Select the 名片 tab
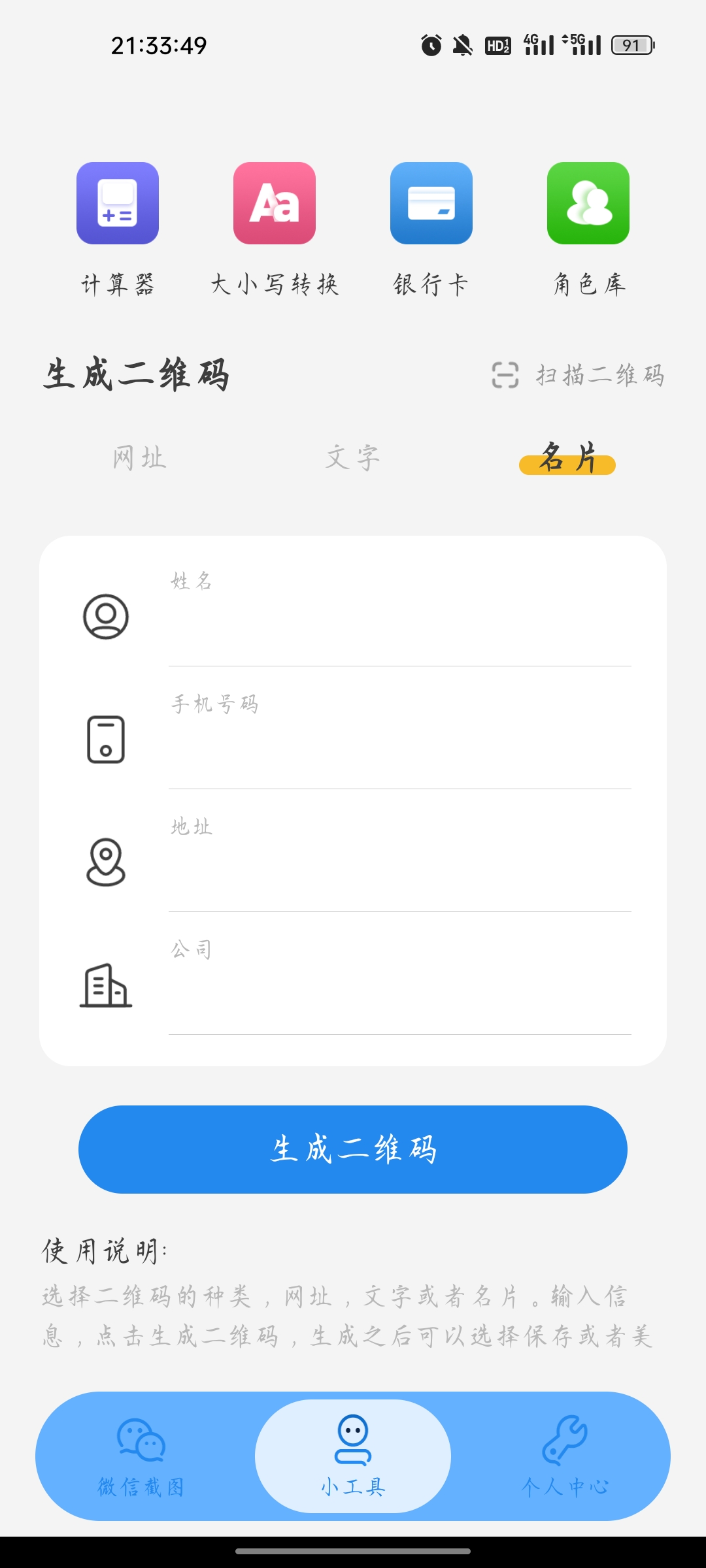Image resolution: width=706 pixels, height=1568 pixels. click(567, 457)
